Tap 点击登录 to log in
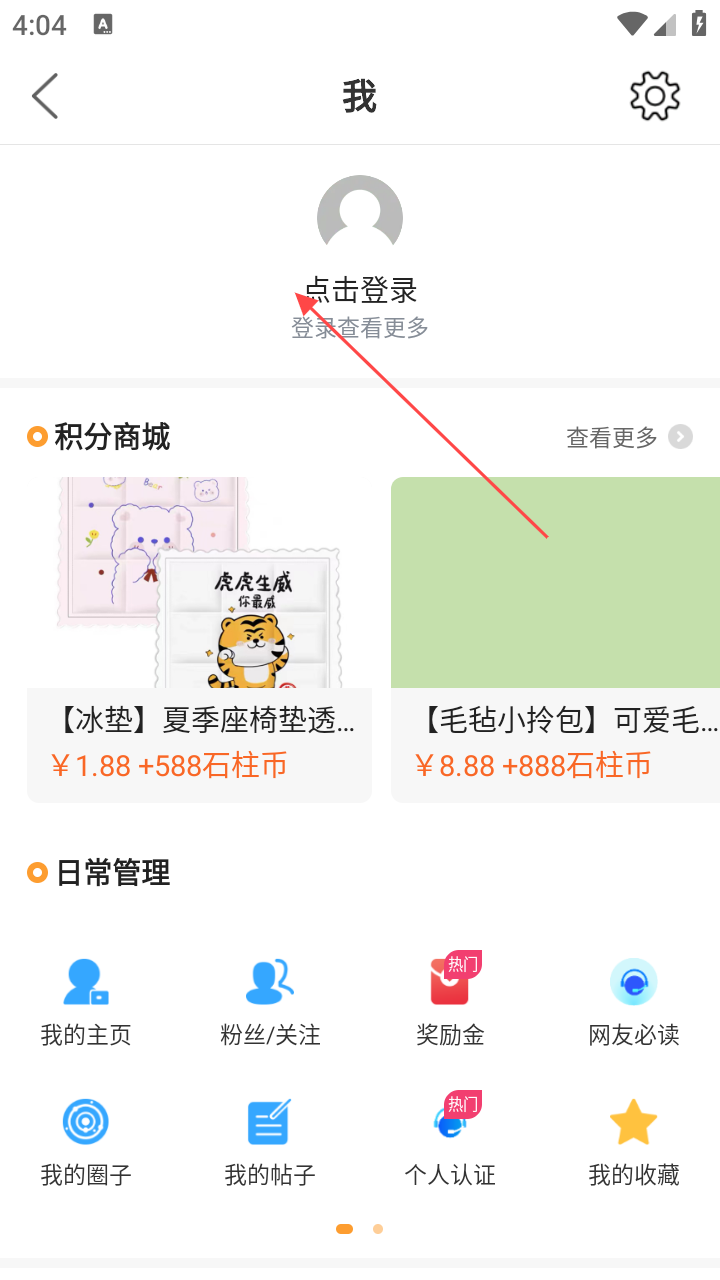The width and height of the screenshot is (720, 1280). click(360, 290)
